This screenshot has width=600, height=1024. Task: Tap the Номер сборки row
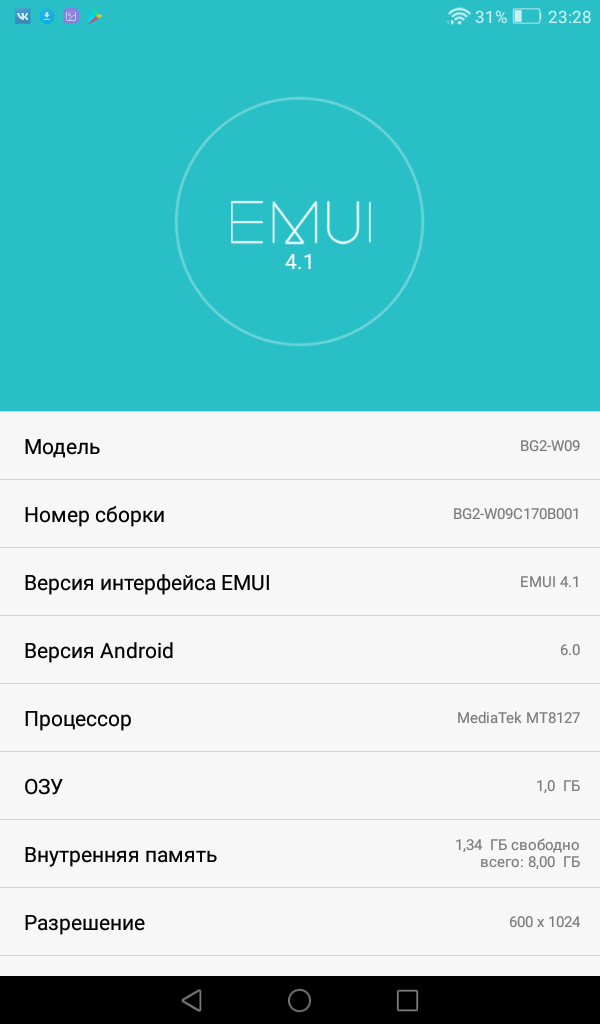click(x=300, y=514)
